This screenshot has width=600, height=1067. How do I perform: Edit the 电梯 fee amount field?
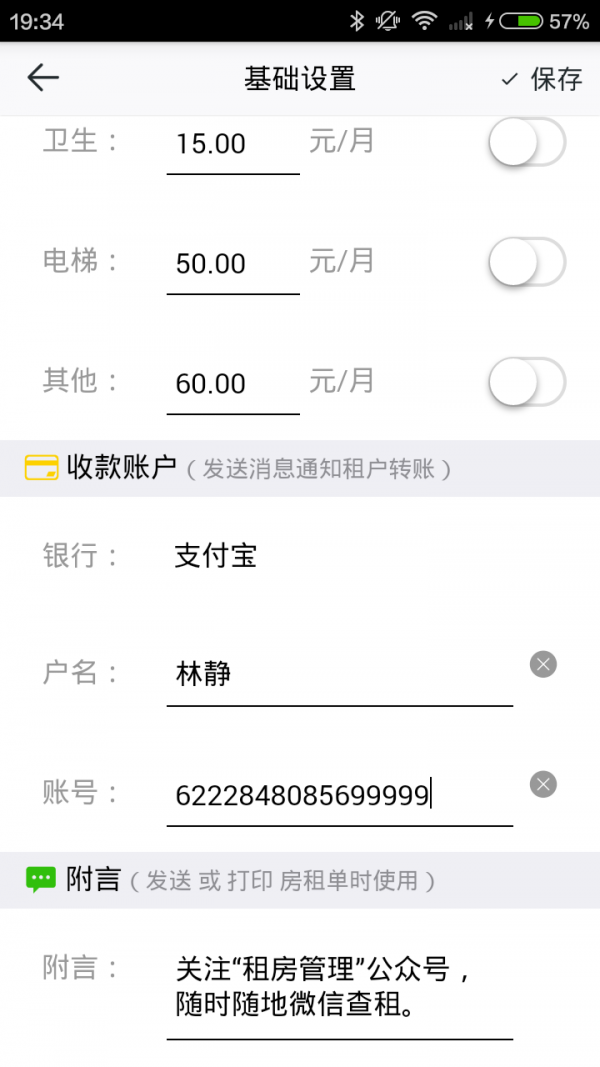[x=232, y=264]
